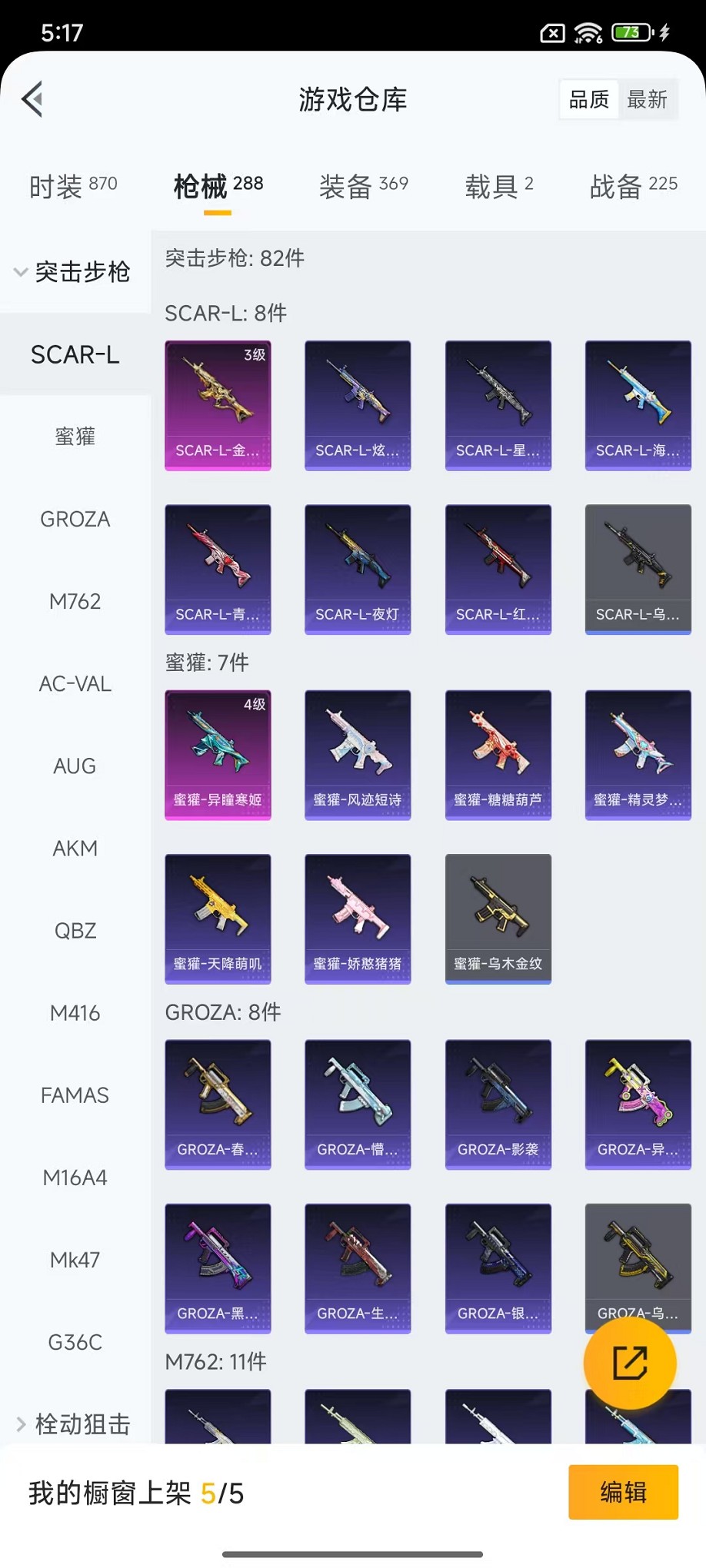Switch to the 时装 tab
Viewport: 706px width, 1568px height.
73,185
